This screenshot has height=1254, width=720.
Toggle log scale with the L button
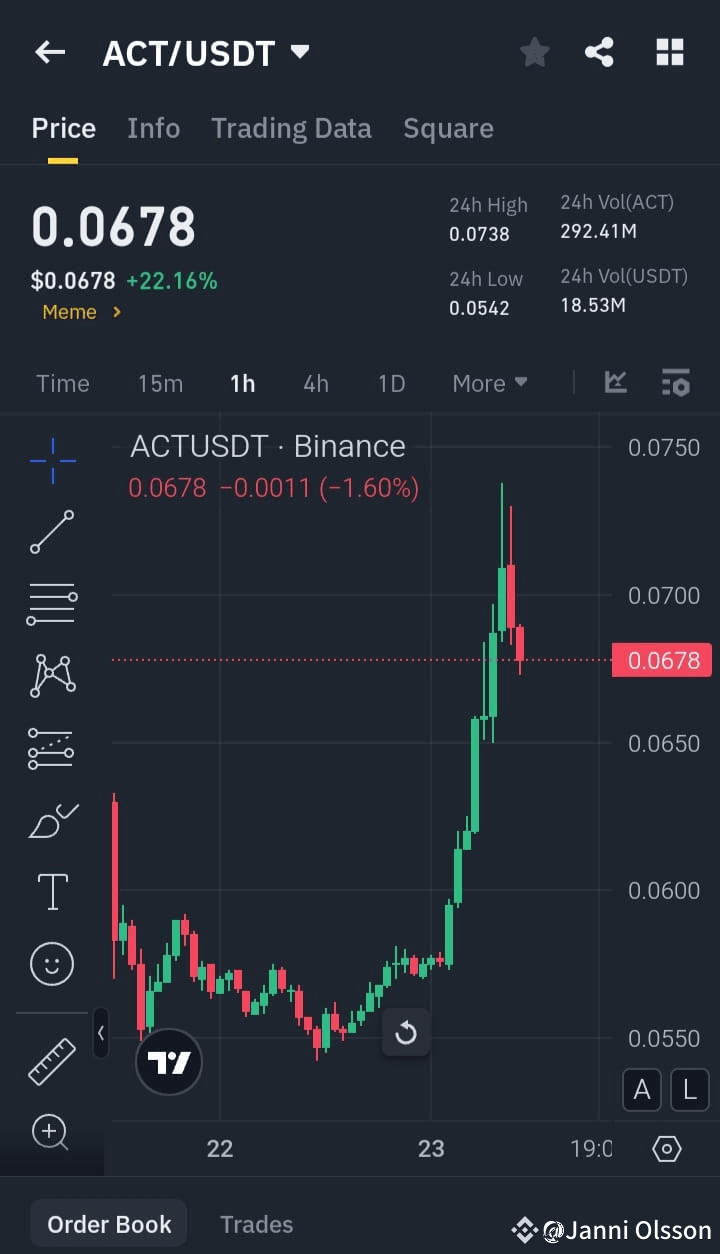coord(690,1090)
